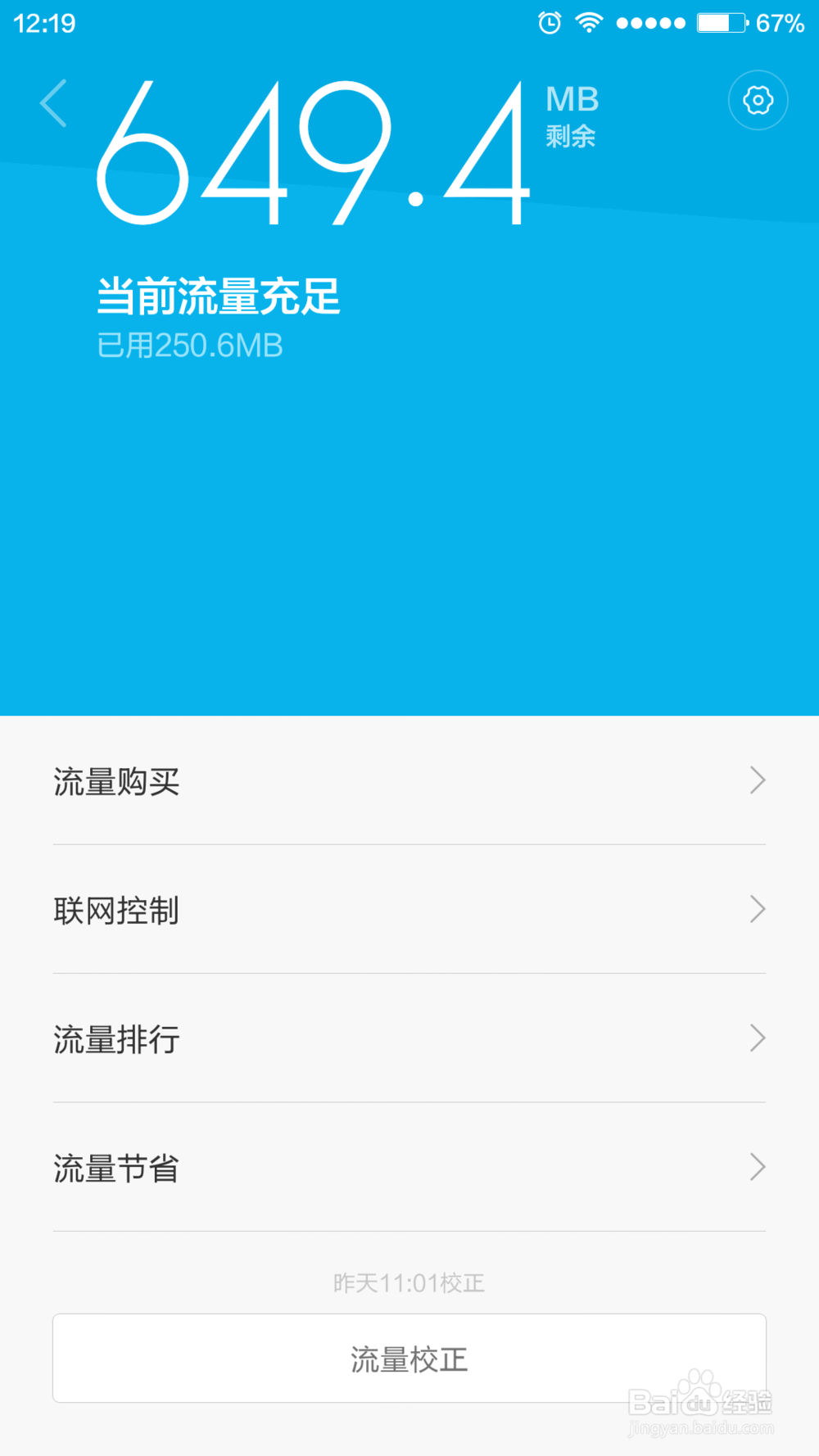Tap the 流量校正 data correction button
The image size is (819, 1456).
pos(409,1359)
